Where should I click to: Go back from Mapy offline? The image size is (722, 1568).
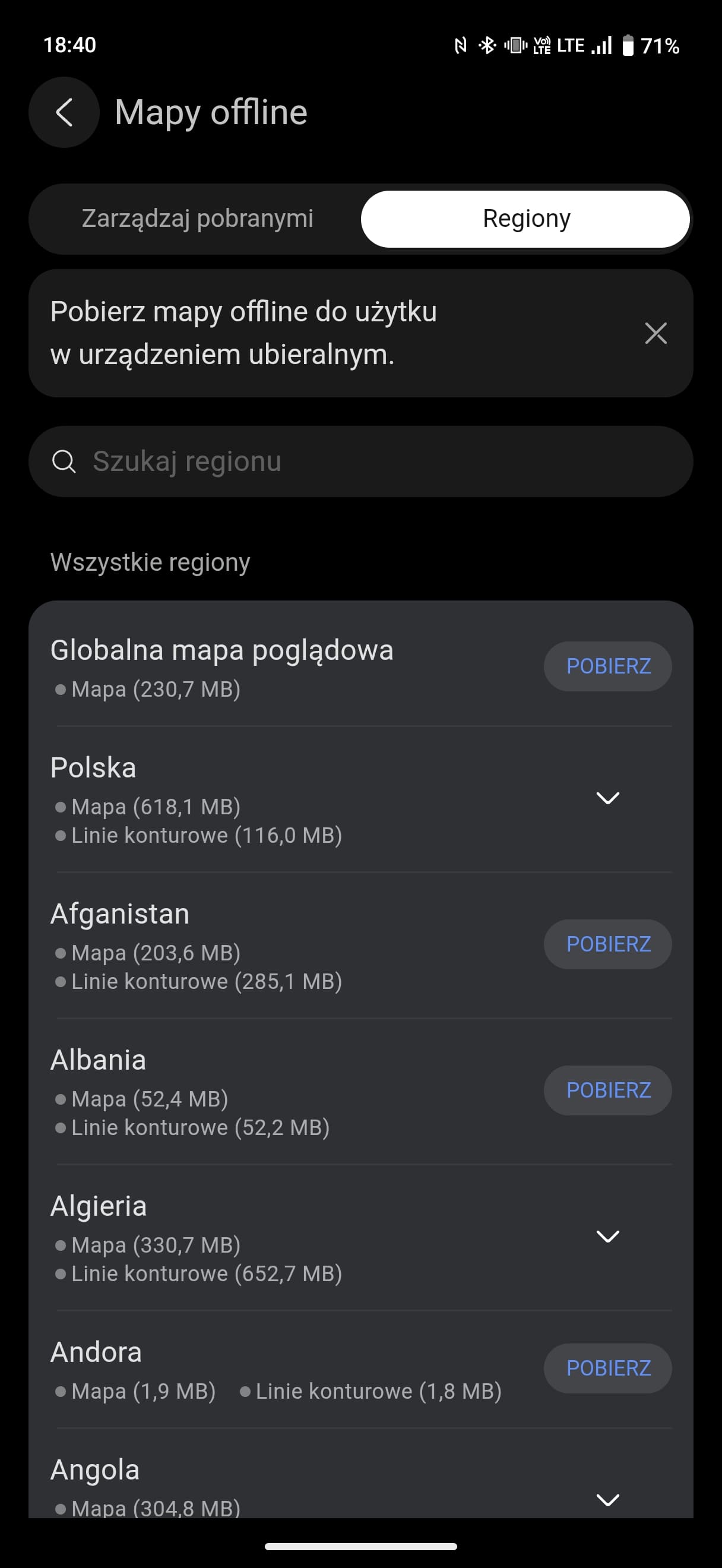(x=64, y=113)
